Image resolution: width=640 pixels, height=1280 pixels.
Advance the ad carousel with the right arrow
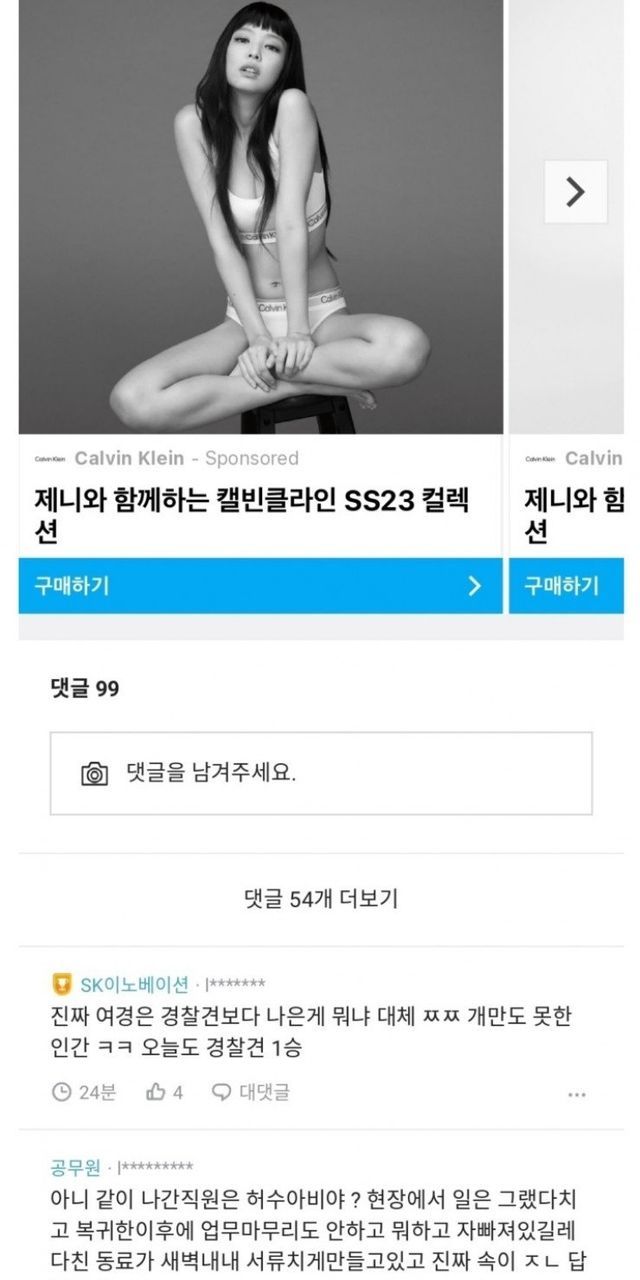coord(575,191)
